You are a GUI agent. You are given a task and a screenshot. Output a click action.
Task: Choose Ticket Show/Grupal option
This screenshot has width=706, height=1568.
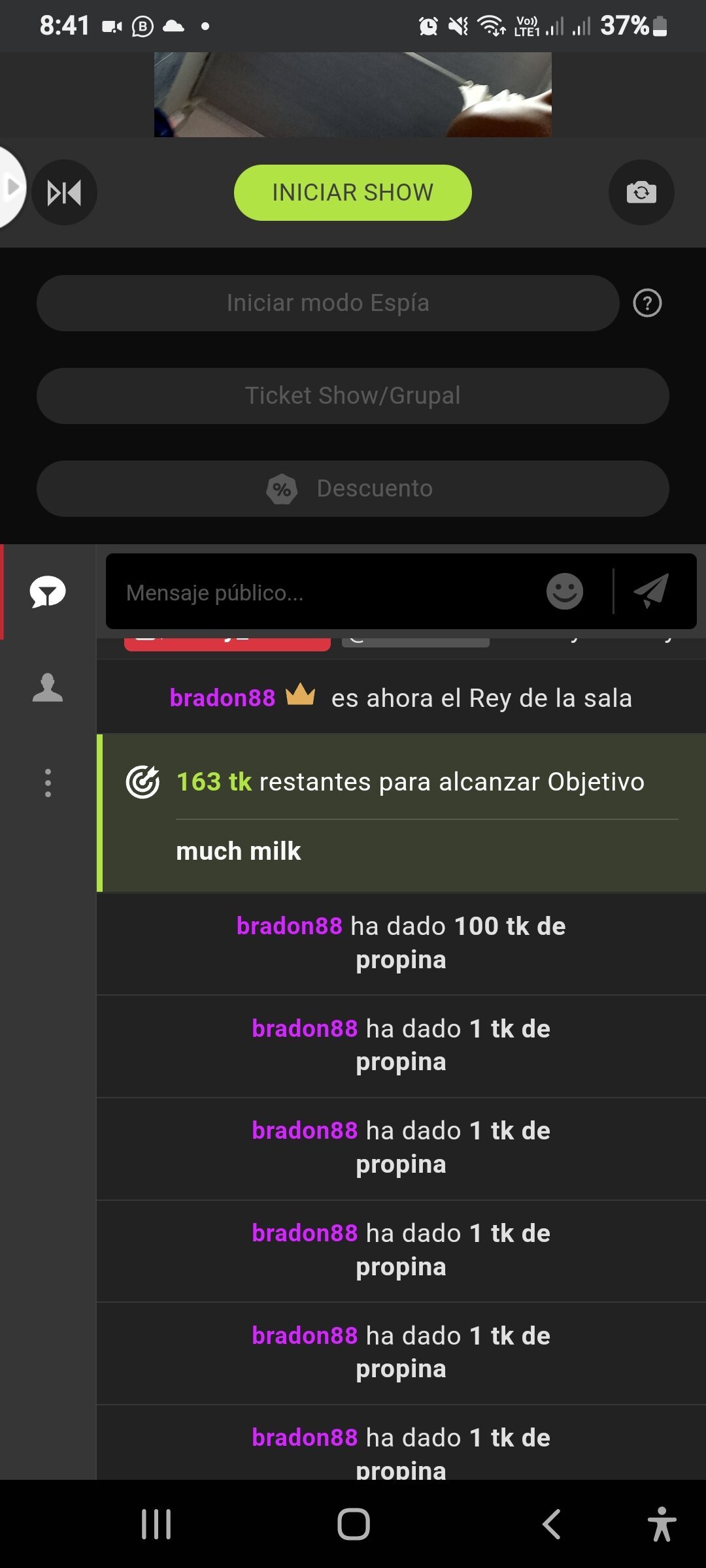click(352, 396)
